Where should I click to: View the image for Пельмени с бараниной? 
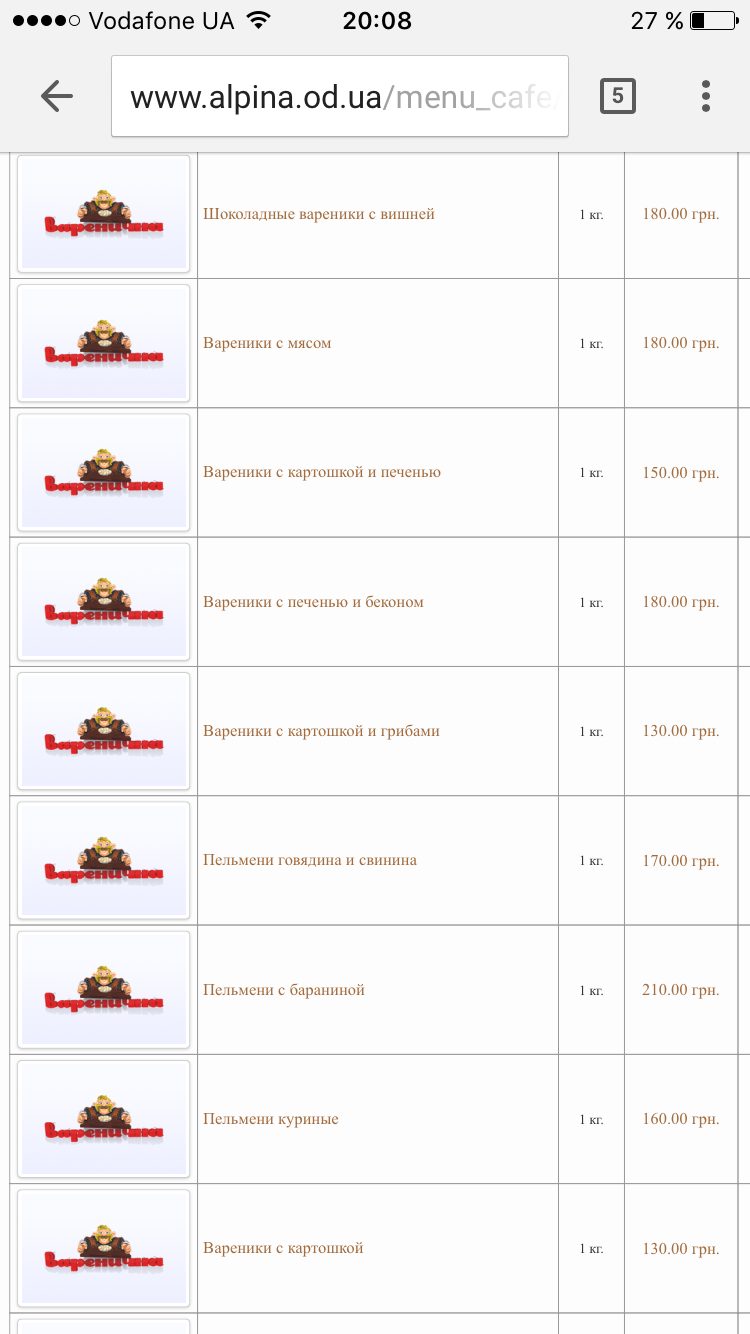pos(104,990)
